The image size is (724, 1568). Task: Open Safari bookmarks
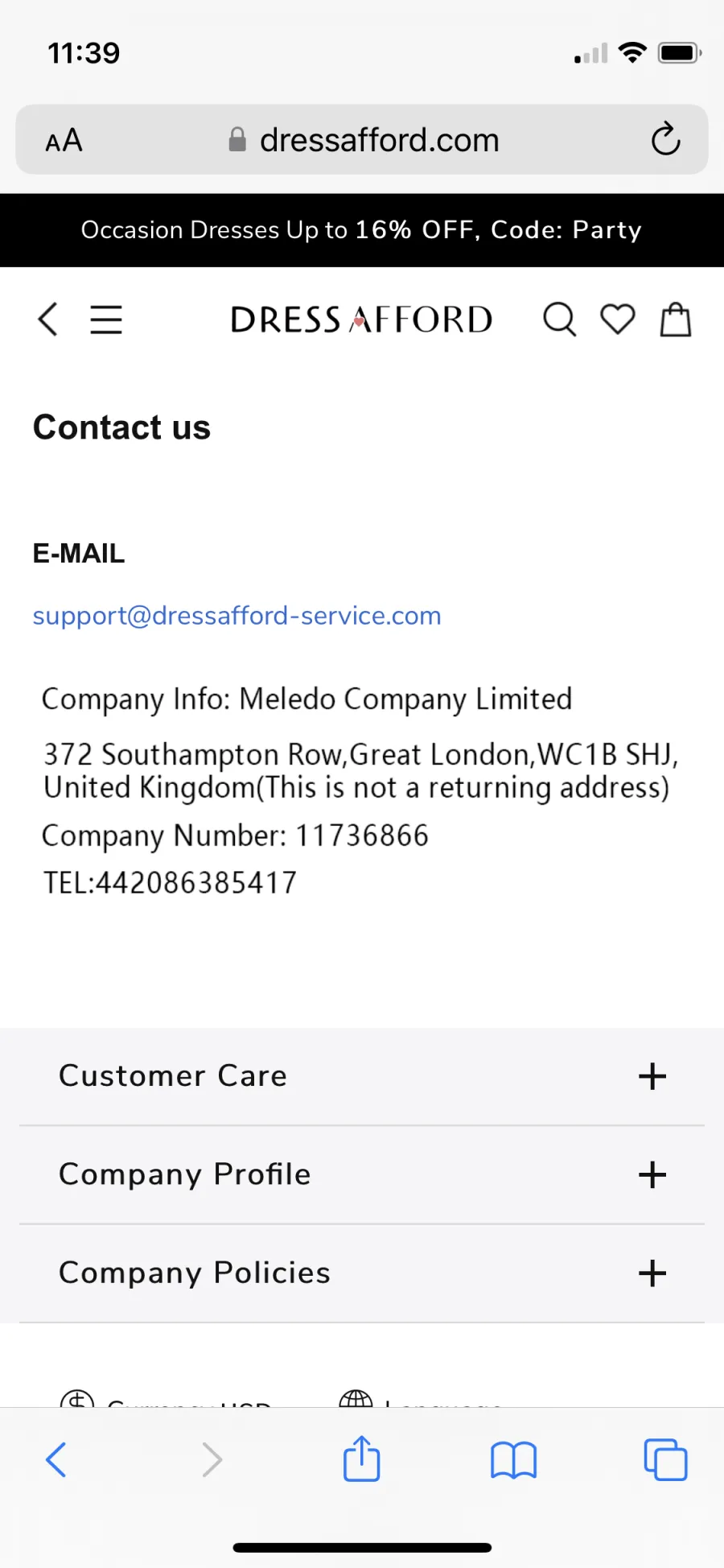point(514,1460)
